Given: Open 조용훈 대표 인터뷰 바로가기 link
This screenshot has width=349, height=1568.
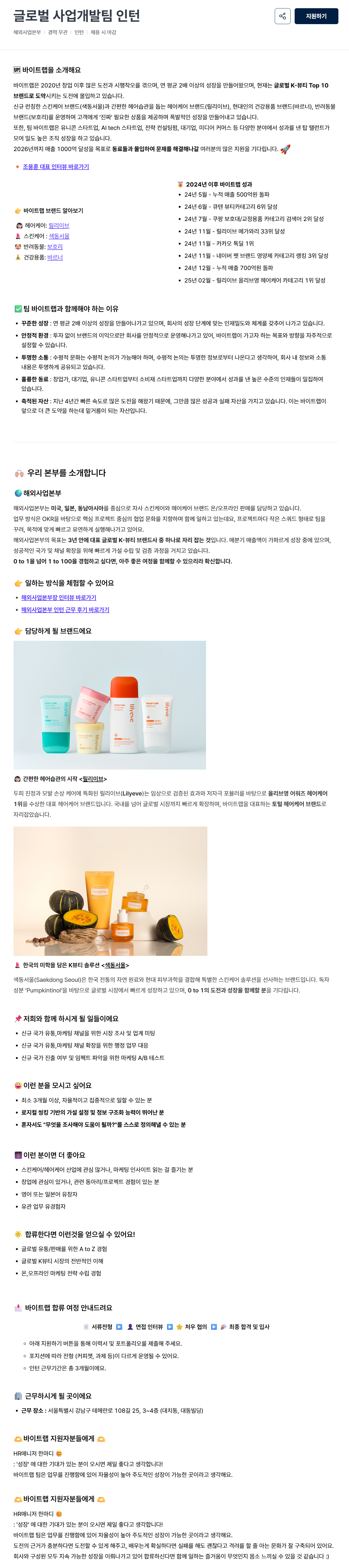Looking at the screenshot, I should 55,167.
